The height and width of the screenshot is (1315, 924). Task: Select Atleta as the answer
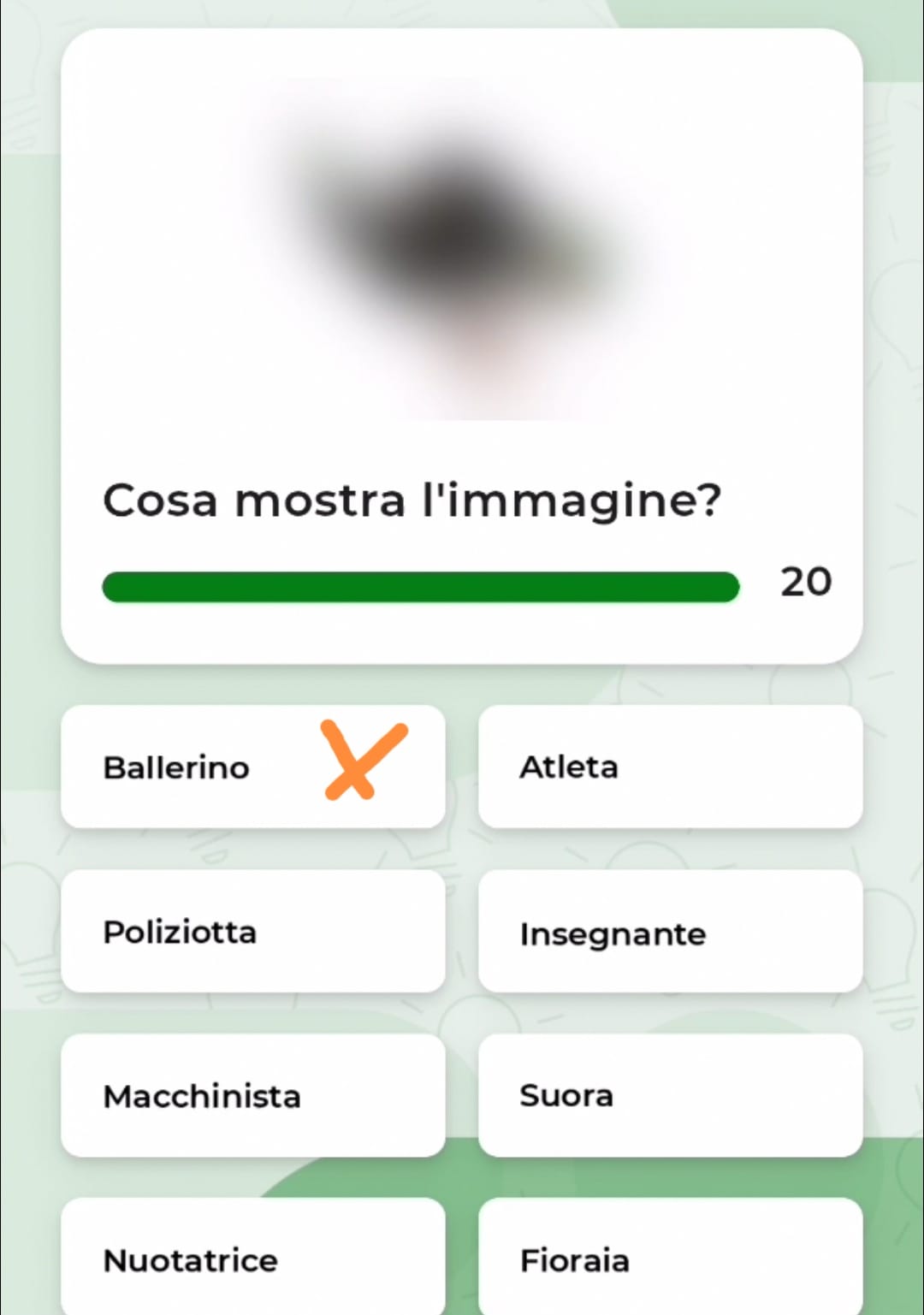670,767
